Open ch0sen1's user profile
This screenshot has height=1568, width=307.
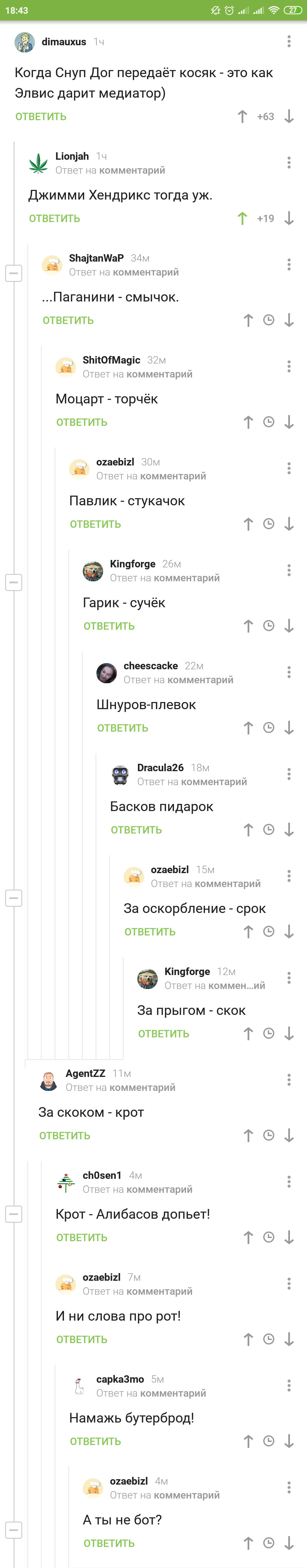point(101,1175)
